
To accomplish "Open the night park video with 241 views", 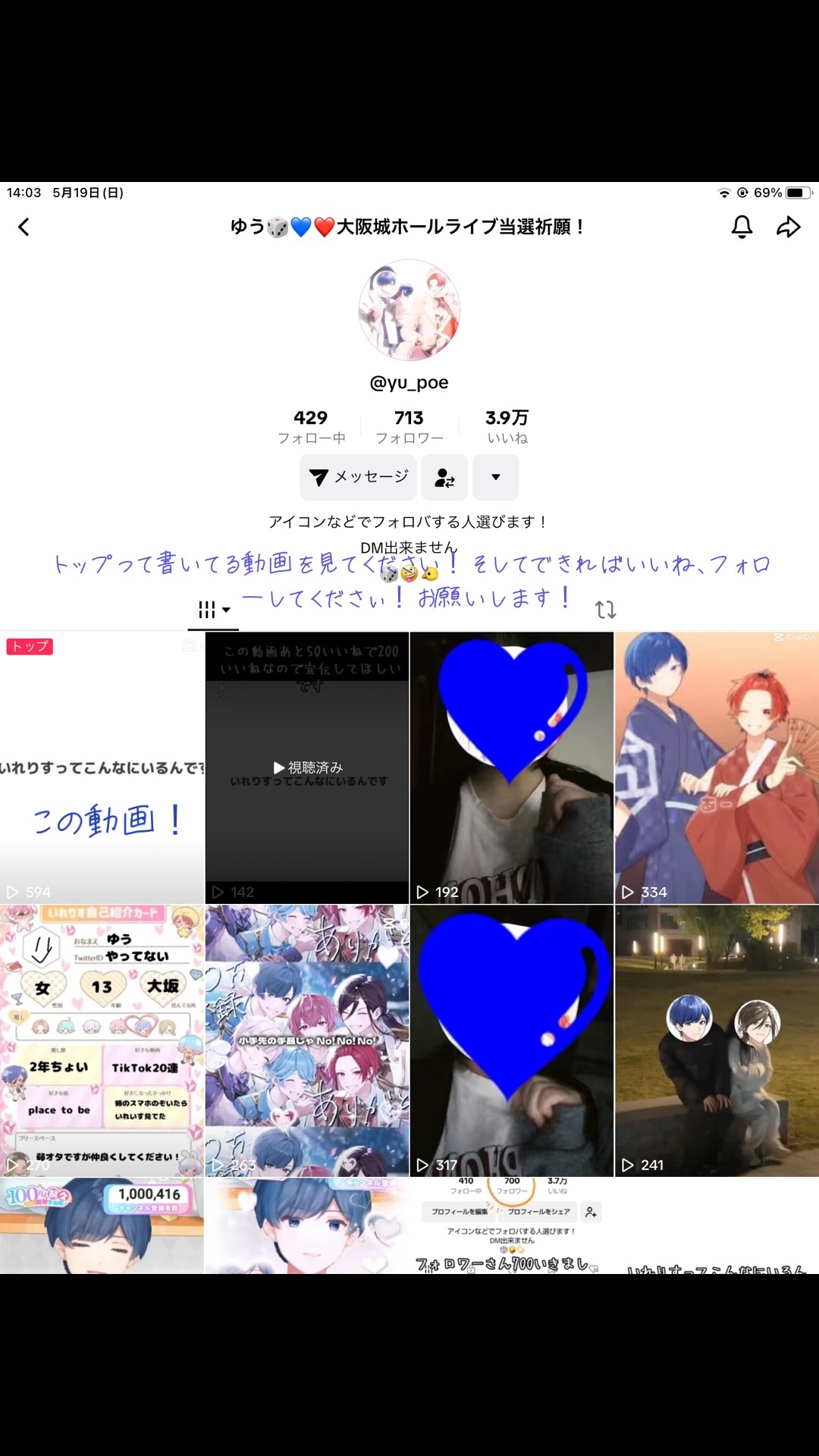I will (717, 1040).
